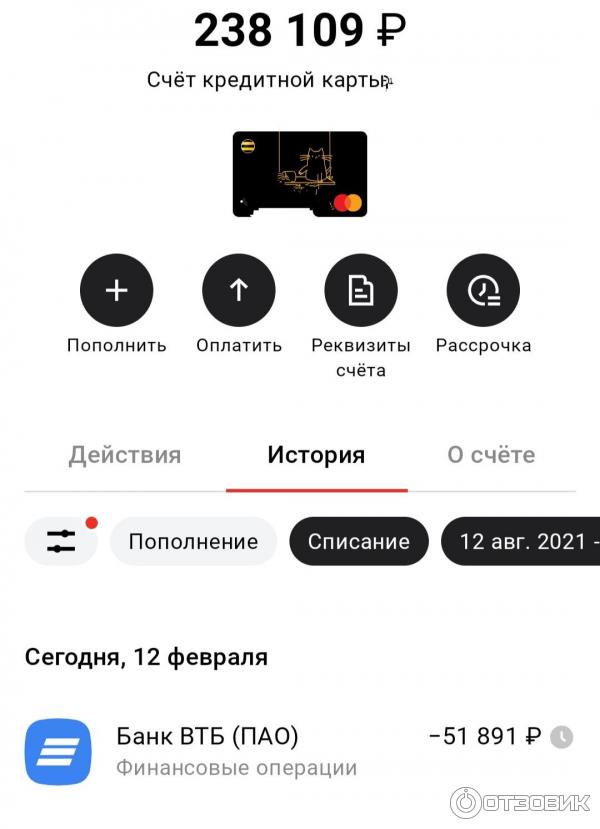600x829 pixels.
Task: Open the Банк ВТБ (ПАО) transaction
Action: [300, 752]
